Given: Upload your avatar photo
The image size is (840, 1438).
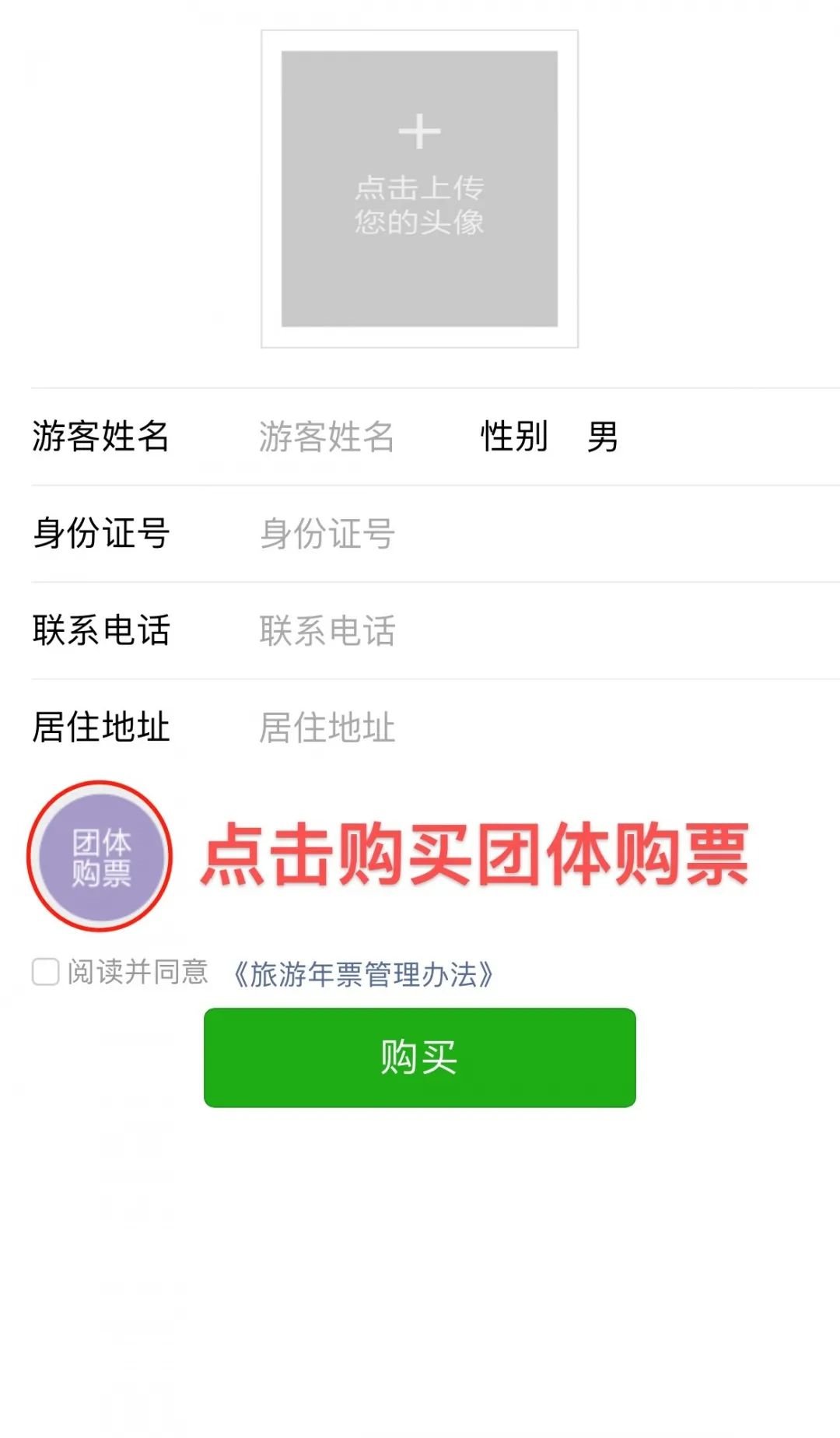Looking at the screenshot, I should (x=419, y=189).
